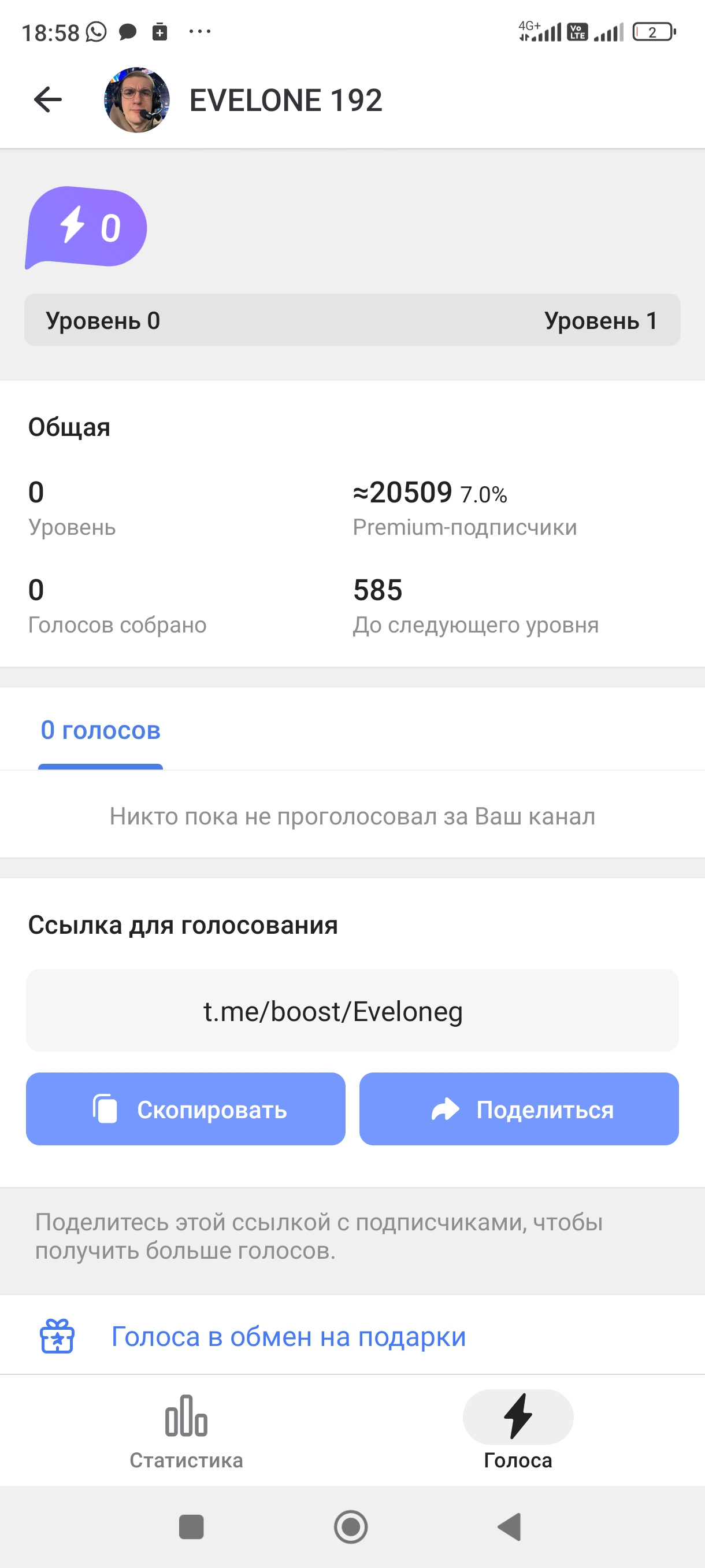
Task: Copy the boost link with Скопировать
Action: [x=185, y=1108]
